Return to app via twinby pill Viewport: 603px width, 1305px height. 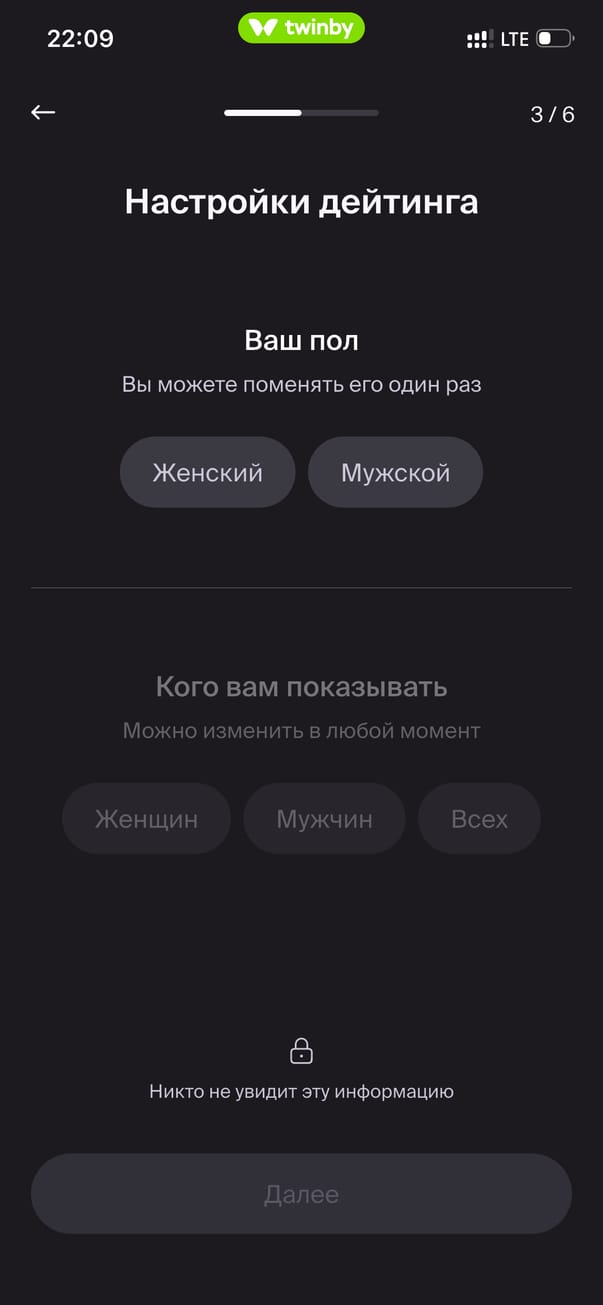(x=301, y=28)
